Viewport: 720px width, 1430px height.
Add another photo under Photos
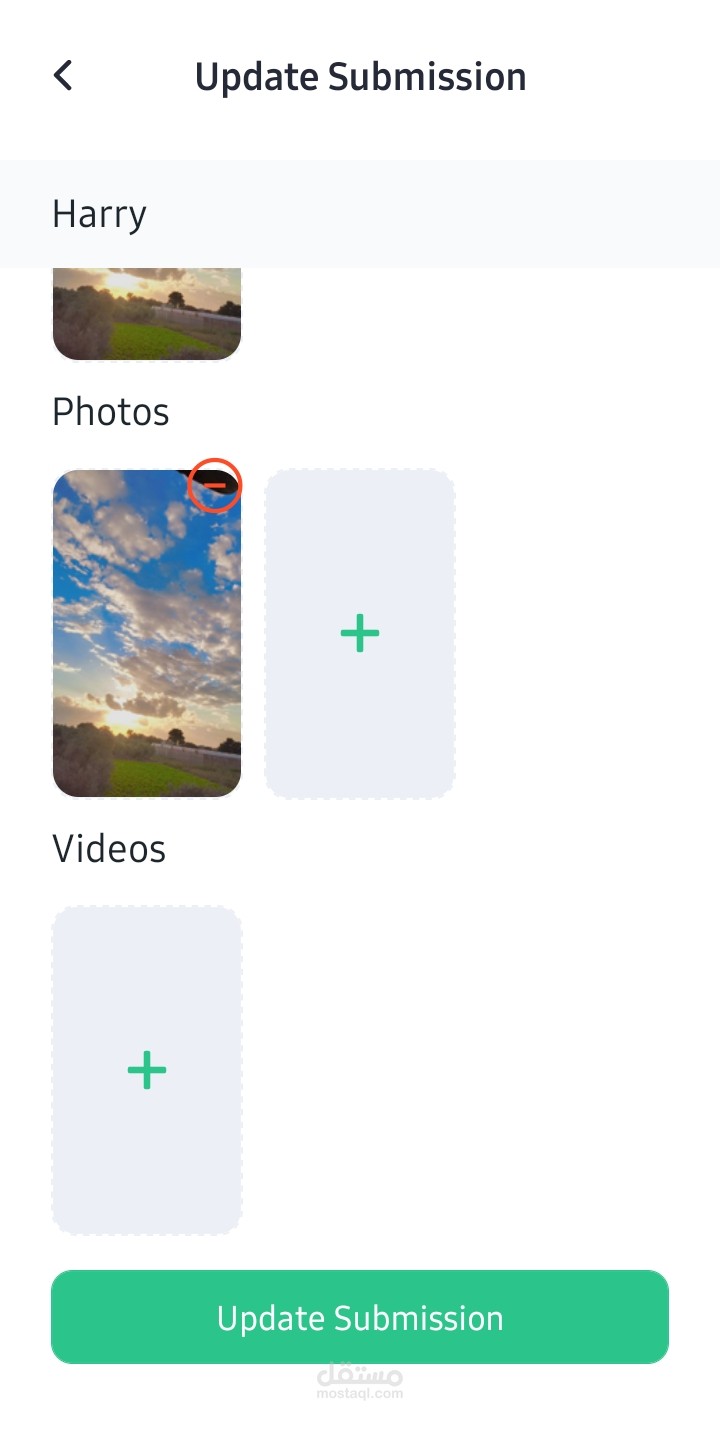359,633
